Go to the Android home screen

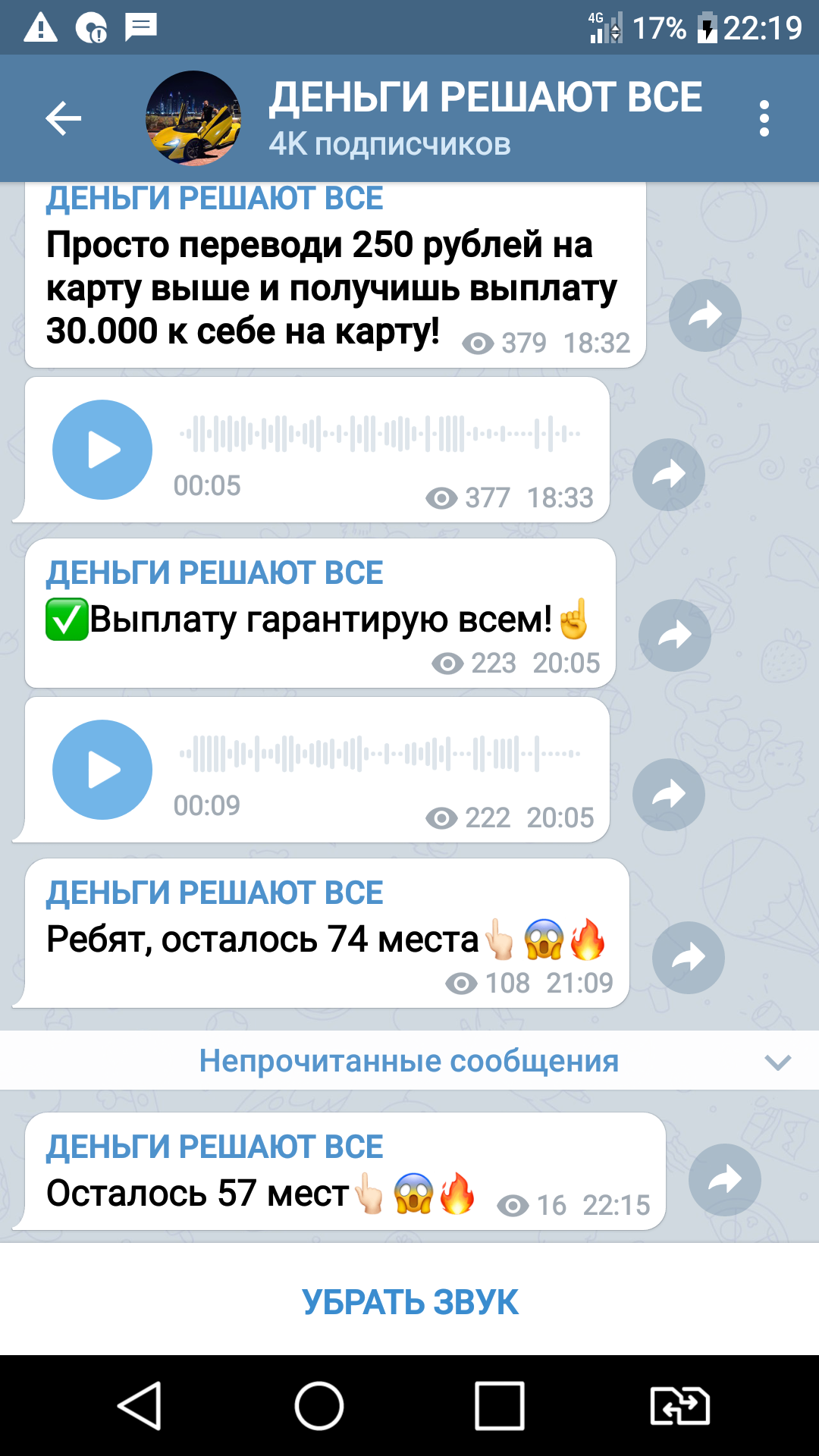pyautogui.click(x=319, y=1405)
